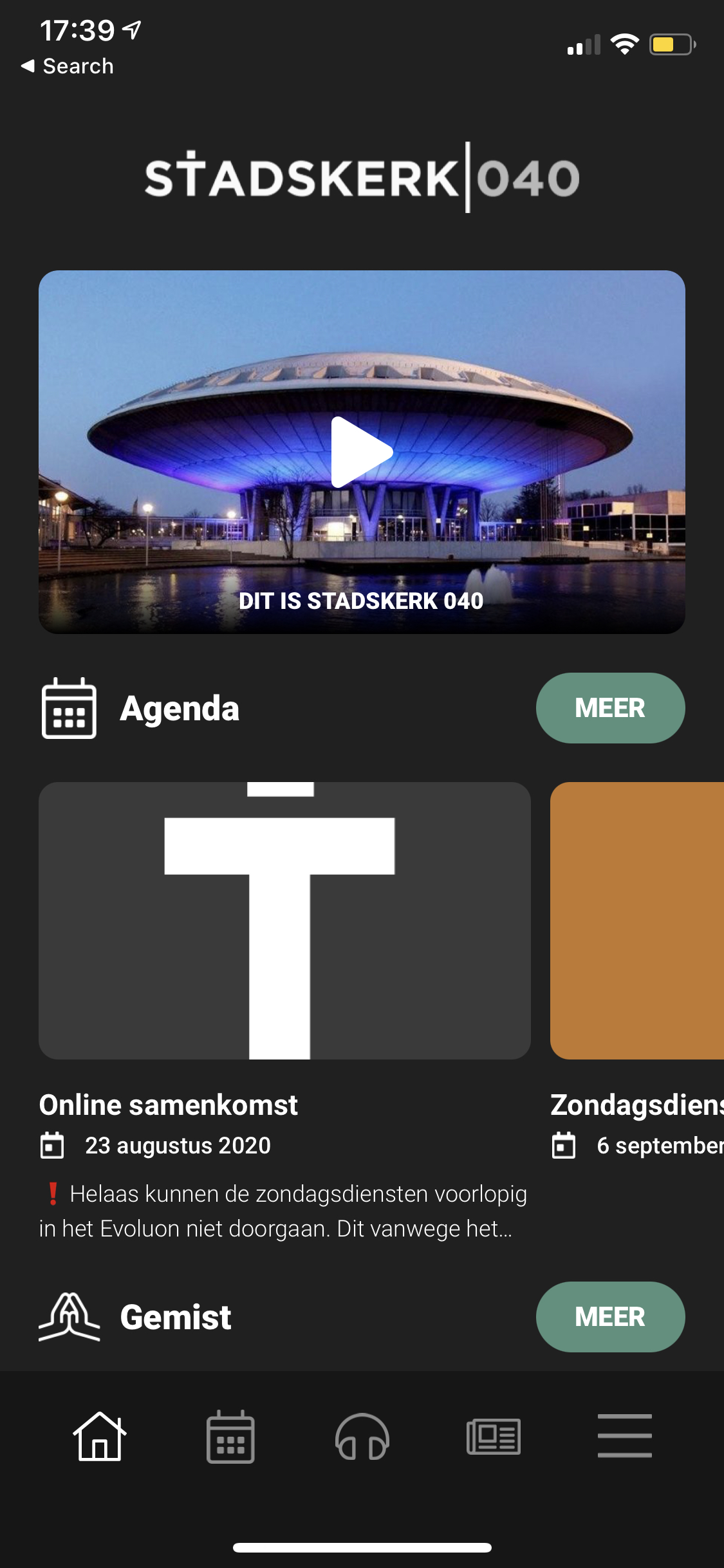Open the Zondagsdienst event card

coord(637,920)
